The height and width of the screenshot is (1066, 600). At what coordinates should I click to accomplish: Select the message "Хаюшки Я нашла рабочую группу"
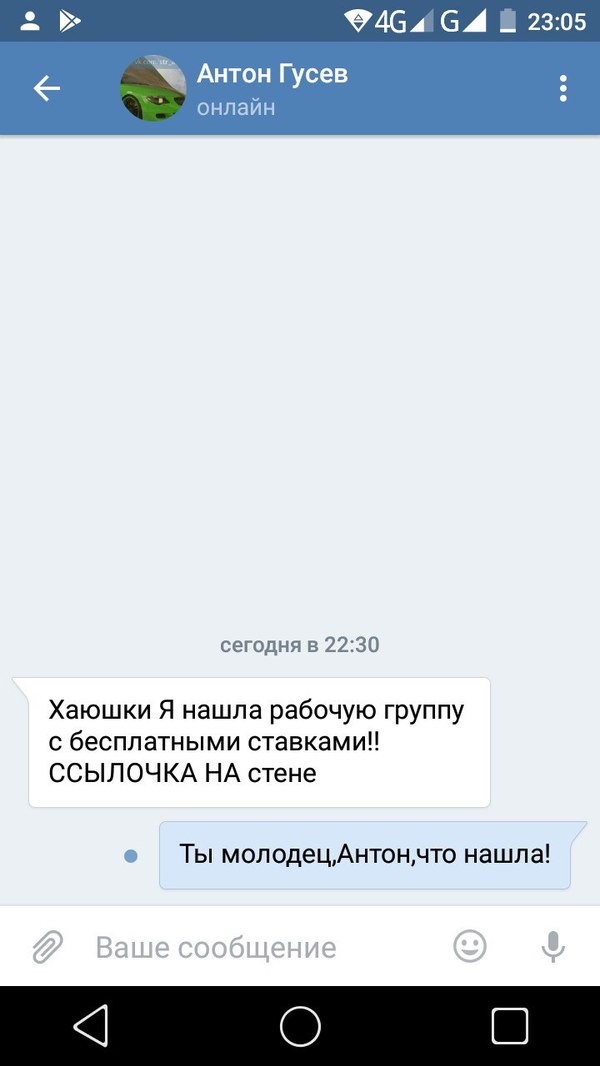(x=258, y=742)
